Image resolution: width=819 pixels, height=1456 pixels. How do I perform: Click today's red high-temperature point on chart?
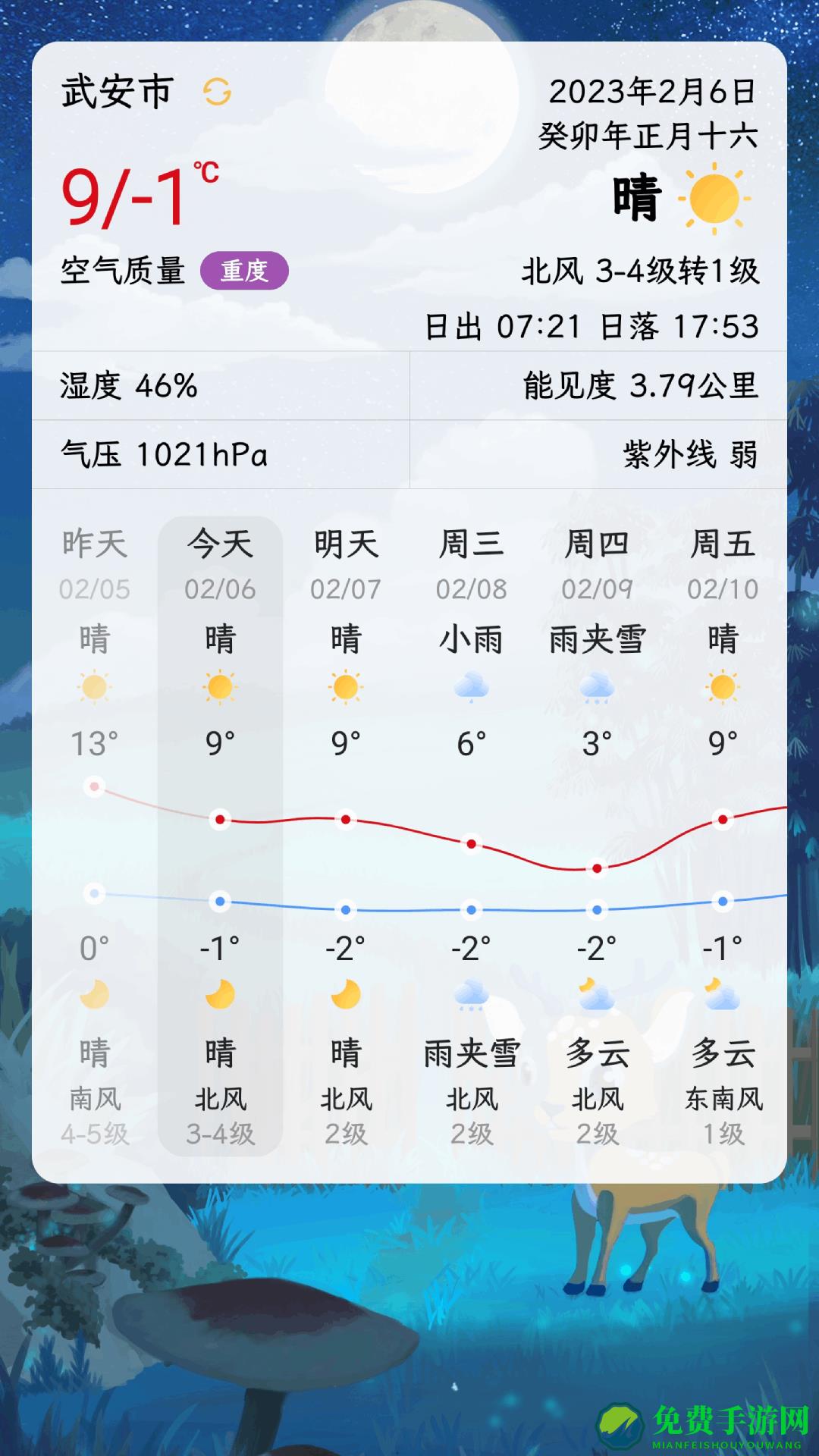pyautogui.click(x=219, y=819)
